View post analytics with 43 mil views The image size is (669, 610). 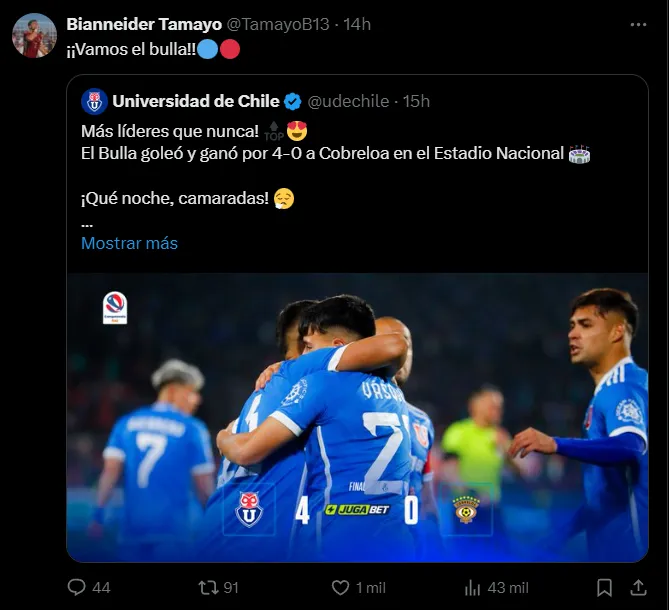tap(475, 587)
